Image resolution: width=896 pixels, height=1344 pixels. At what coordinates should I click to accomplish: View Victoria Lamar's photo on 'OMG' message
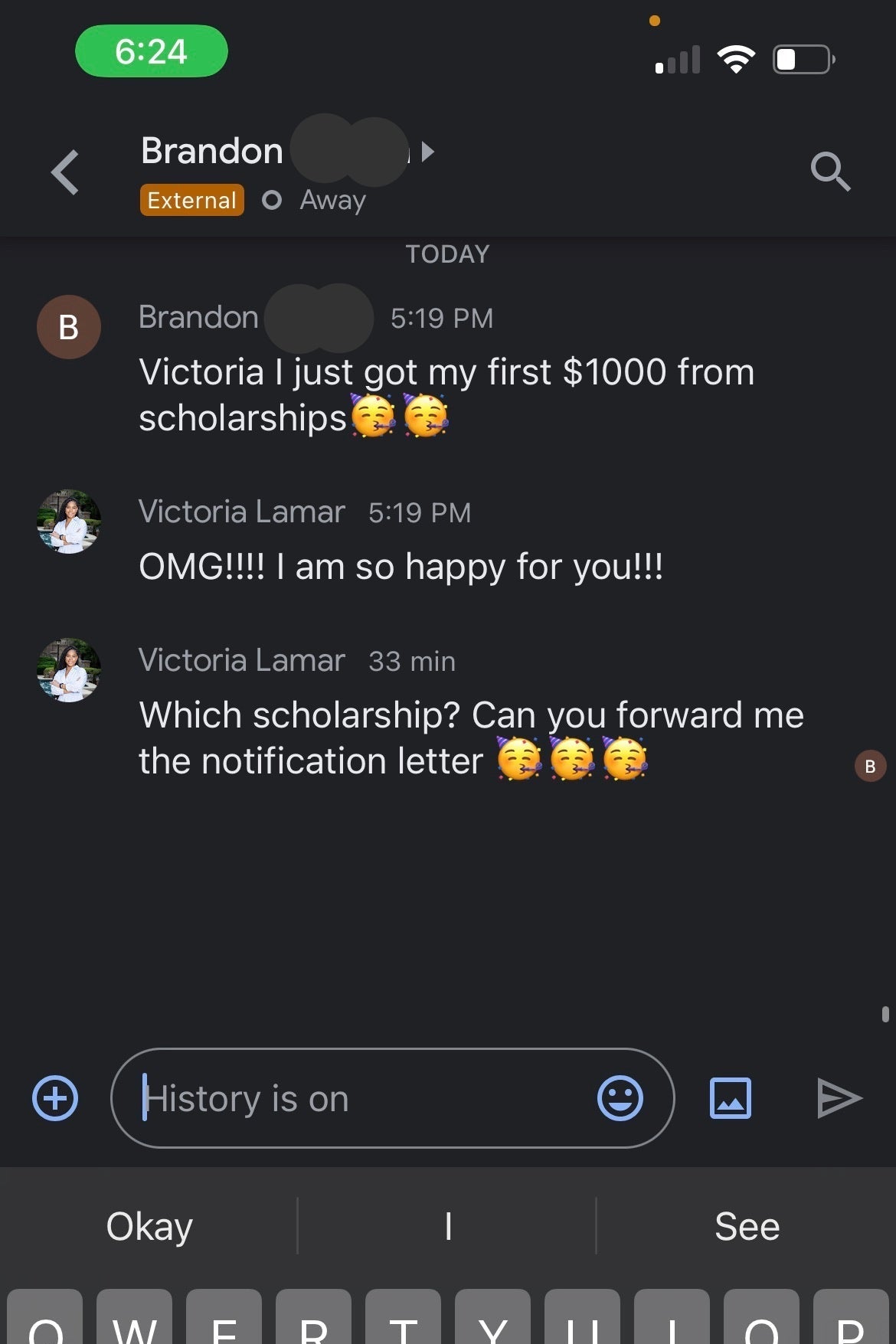[x=69, y=522]
